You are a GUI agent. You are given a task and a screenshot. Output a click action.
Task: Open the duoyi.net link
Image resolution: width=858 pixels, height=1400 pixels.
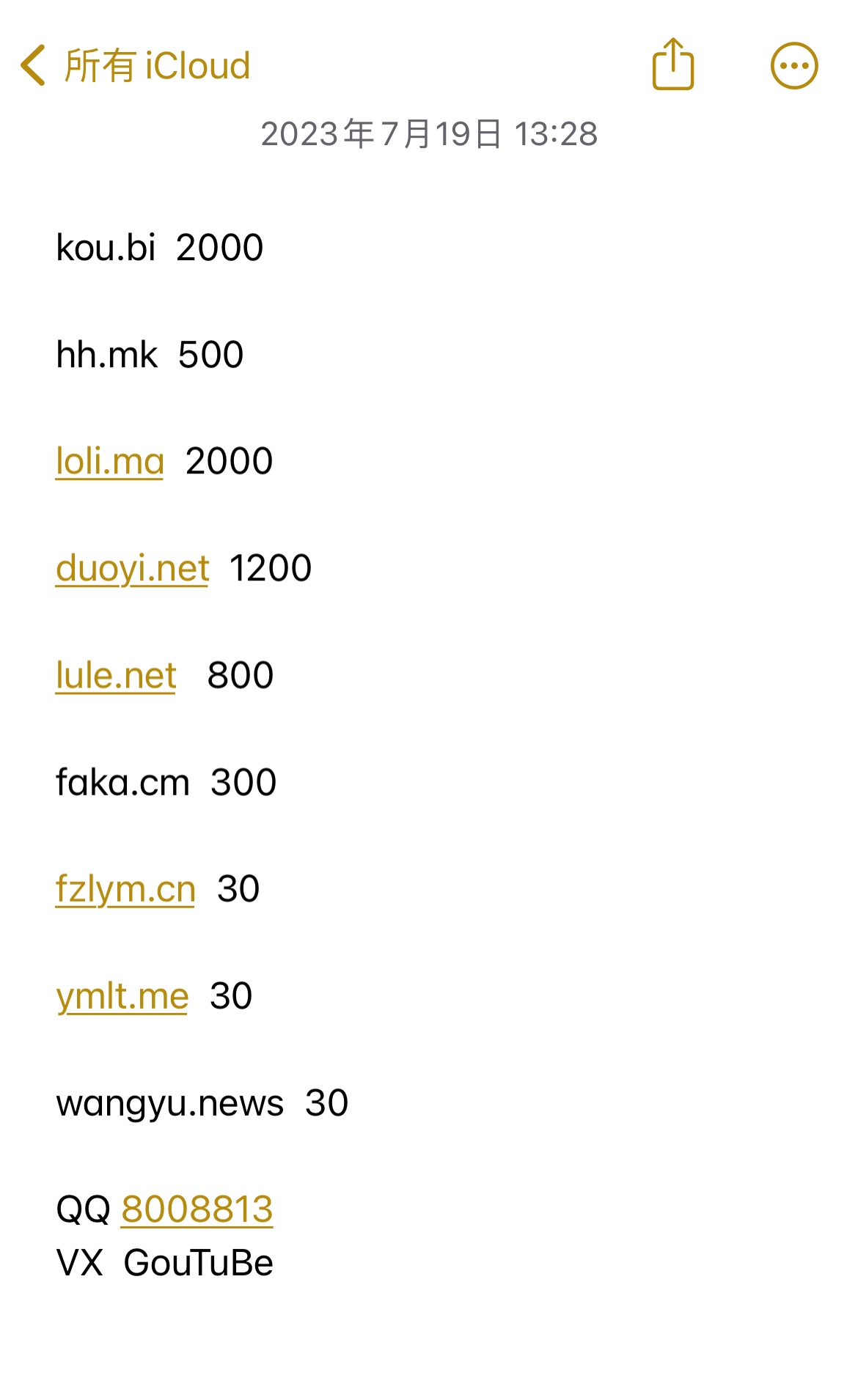click(x=133, y=569)
